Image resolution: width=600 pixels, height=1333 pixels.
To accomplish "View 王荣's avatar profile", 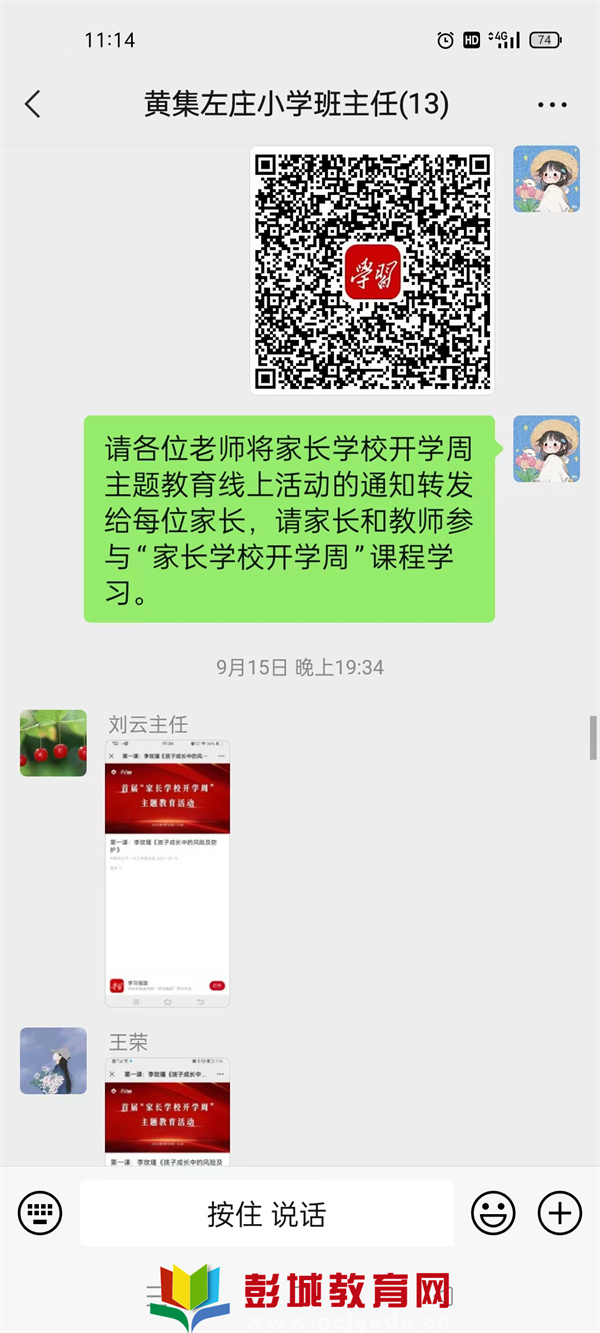I will point(53,1061).
